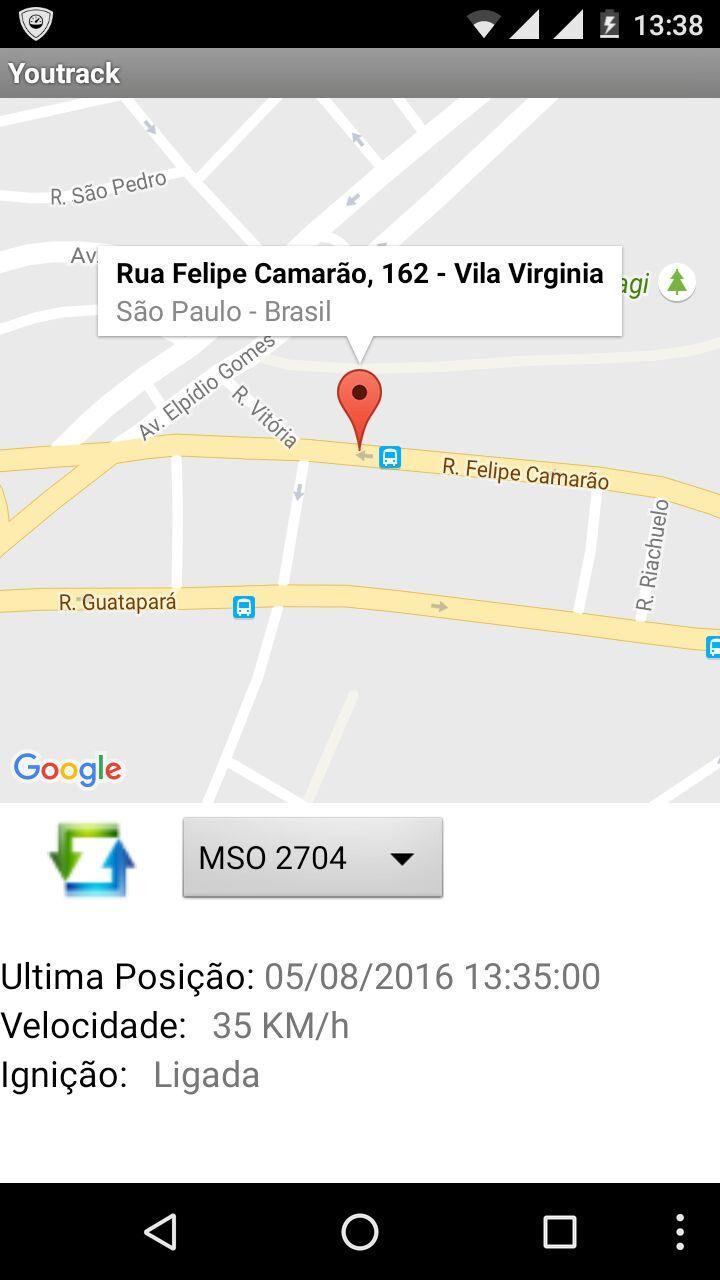Open the tree icon for satellite view
This screenshot has height=1280, width=720.
pos(676,283)
